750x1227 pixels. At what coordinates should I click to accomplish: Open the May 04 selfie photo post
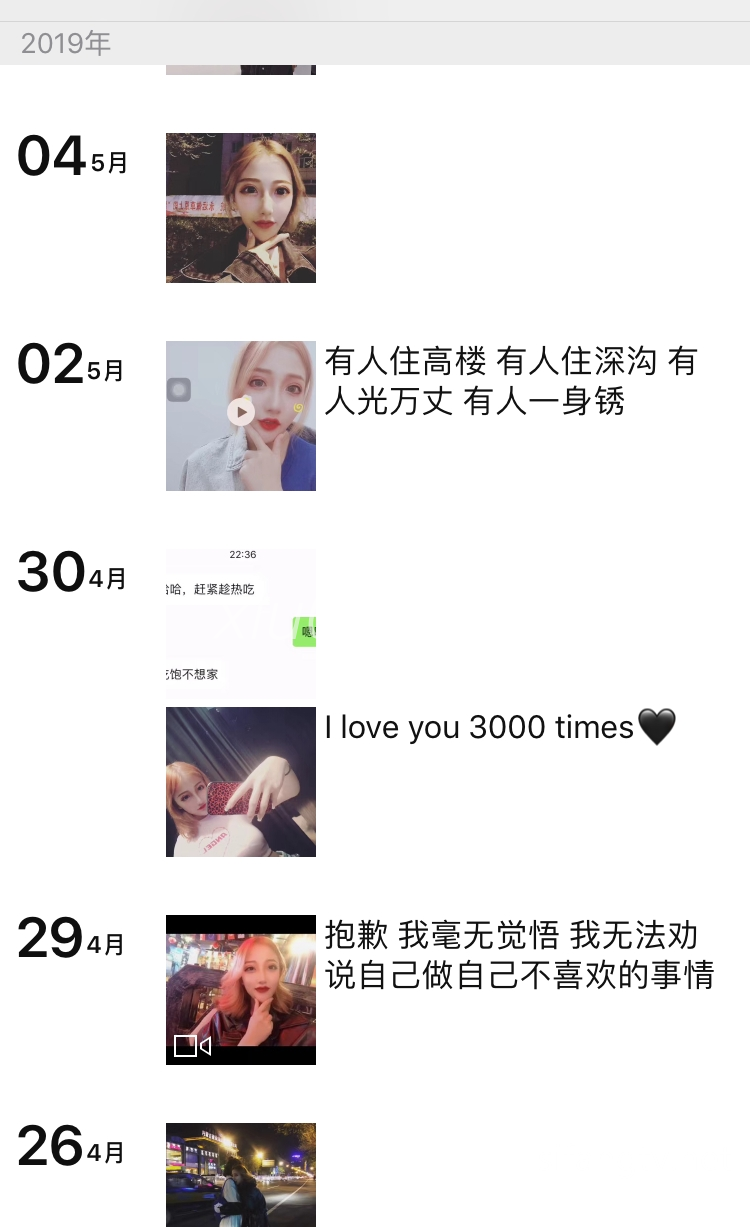pyautogui.click(x=240, y=208)
